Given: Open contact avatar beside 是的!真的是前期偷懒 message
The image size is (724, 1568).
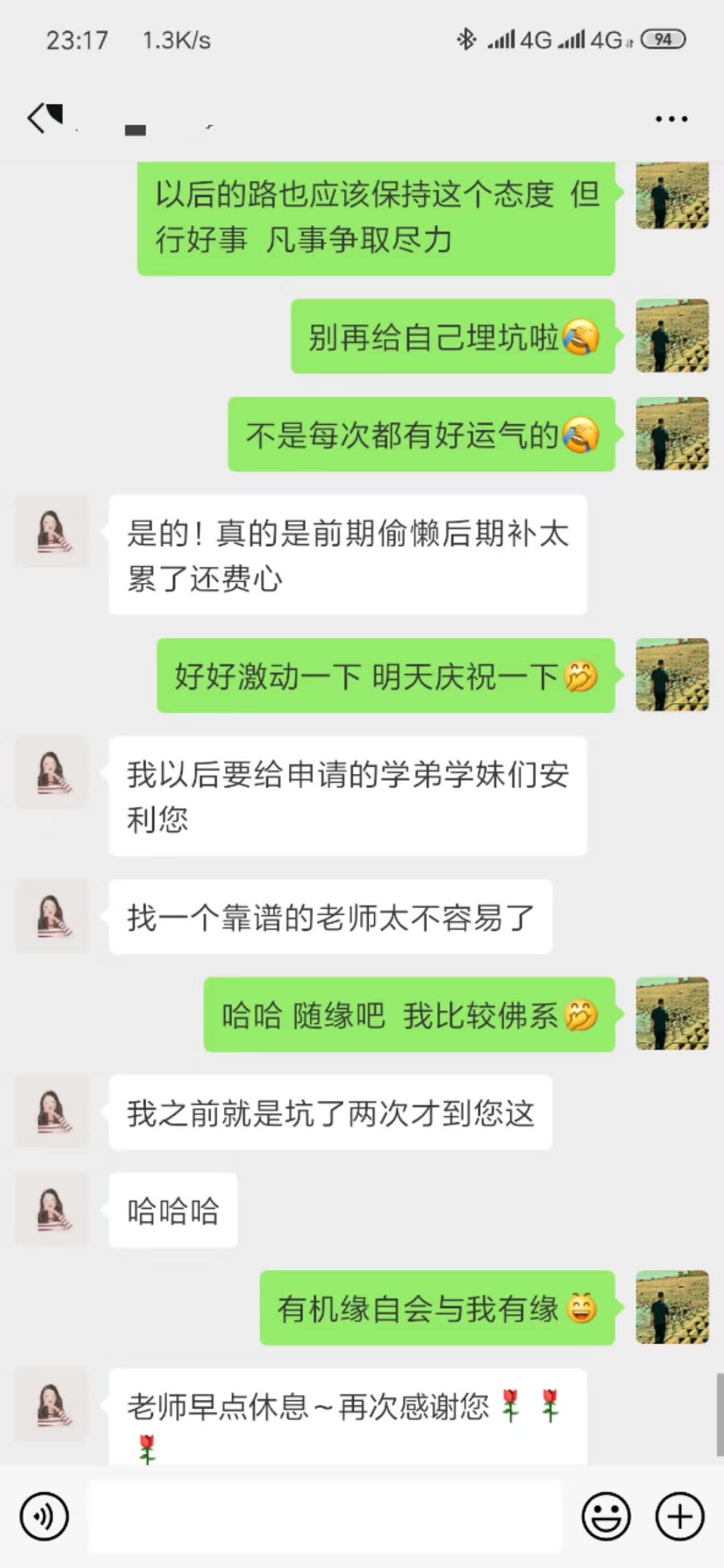Looking at the screenshot, I should [52, 531].
